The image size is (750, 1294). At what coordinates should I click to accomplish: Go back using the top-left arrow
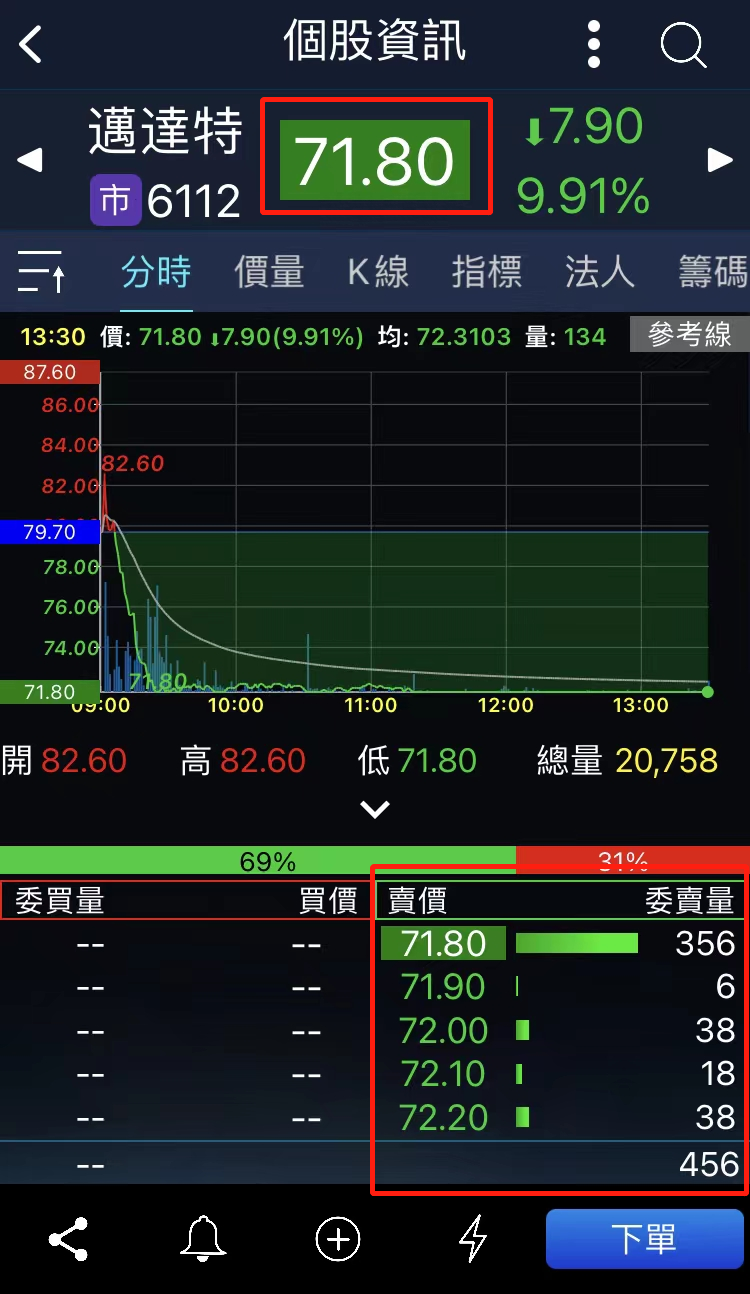(32, 45)
